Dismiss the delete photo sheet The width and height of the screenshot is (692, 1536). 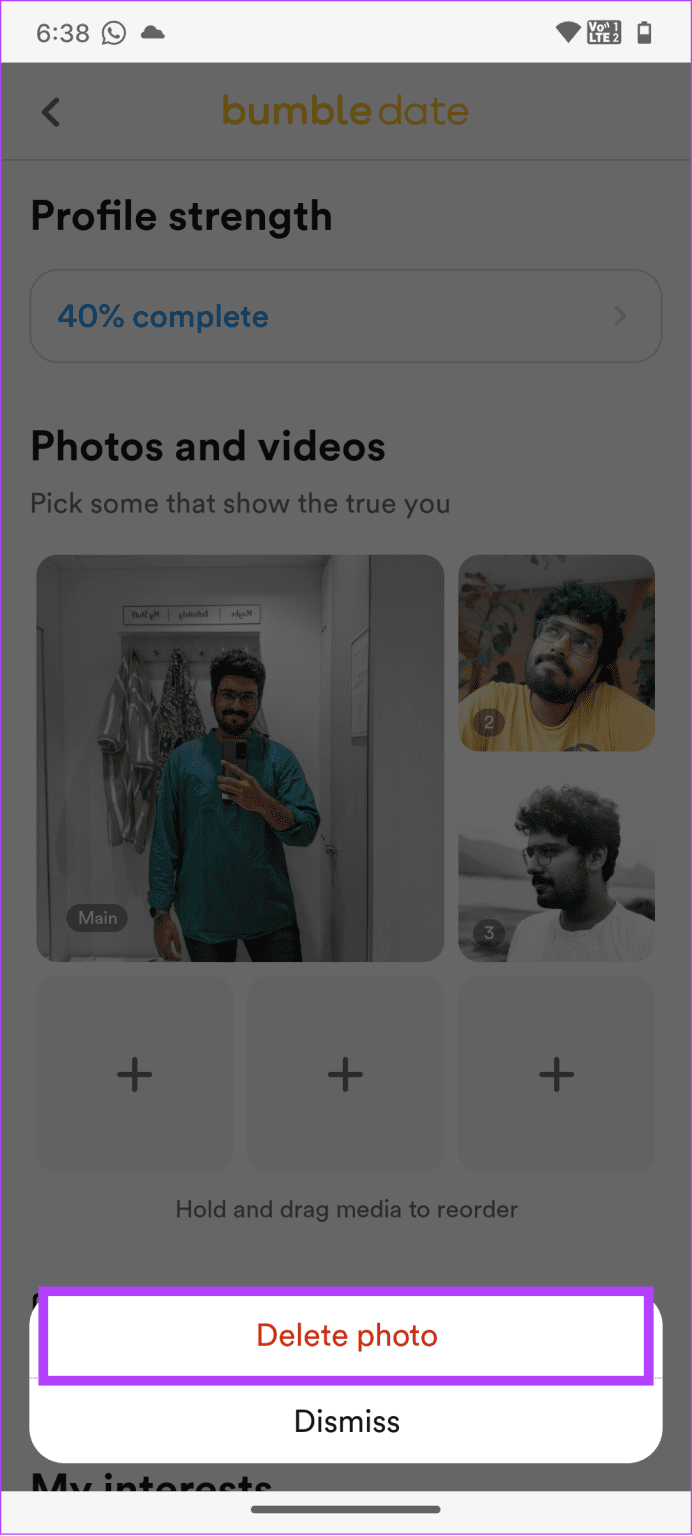[346, 1421]
